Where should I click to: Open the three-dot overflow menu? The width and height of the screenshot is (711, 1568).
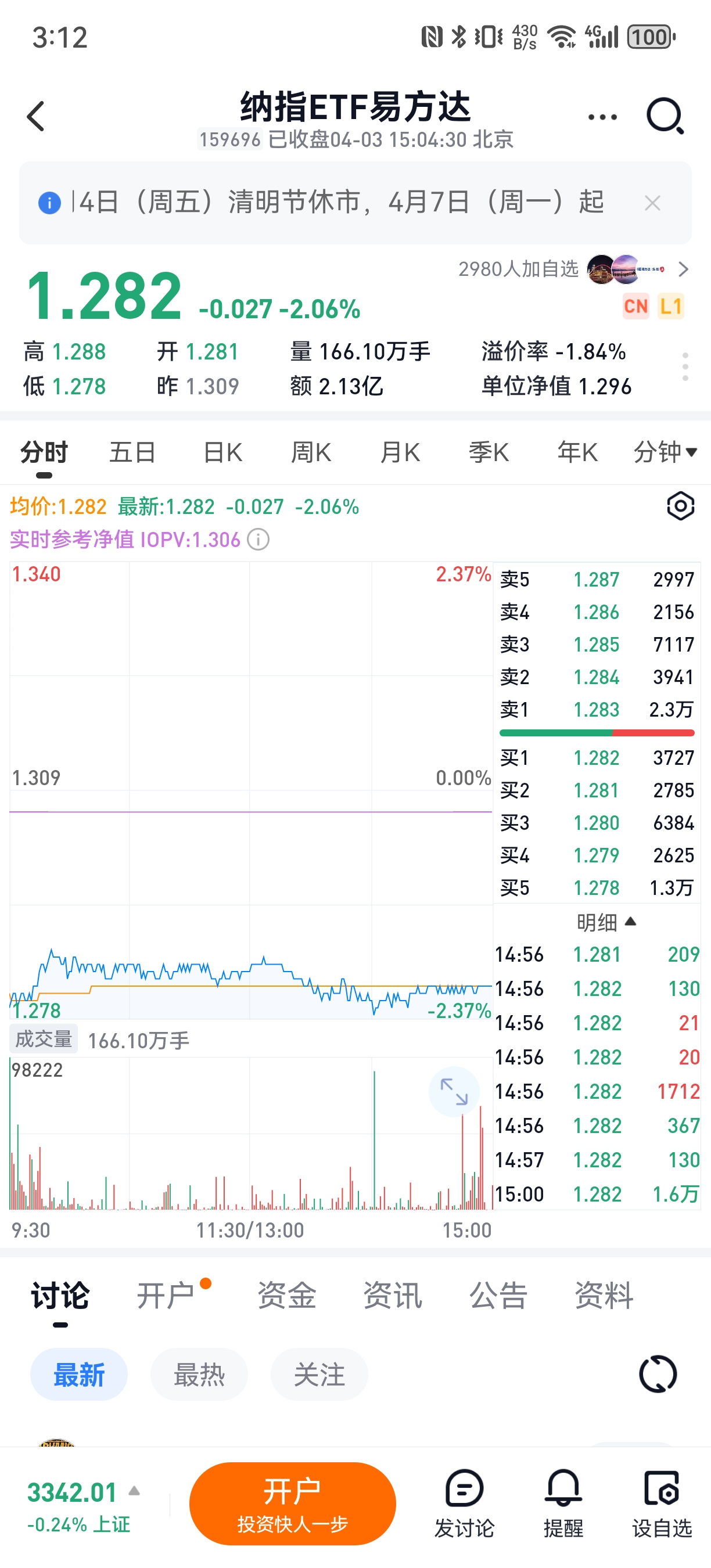602,117
